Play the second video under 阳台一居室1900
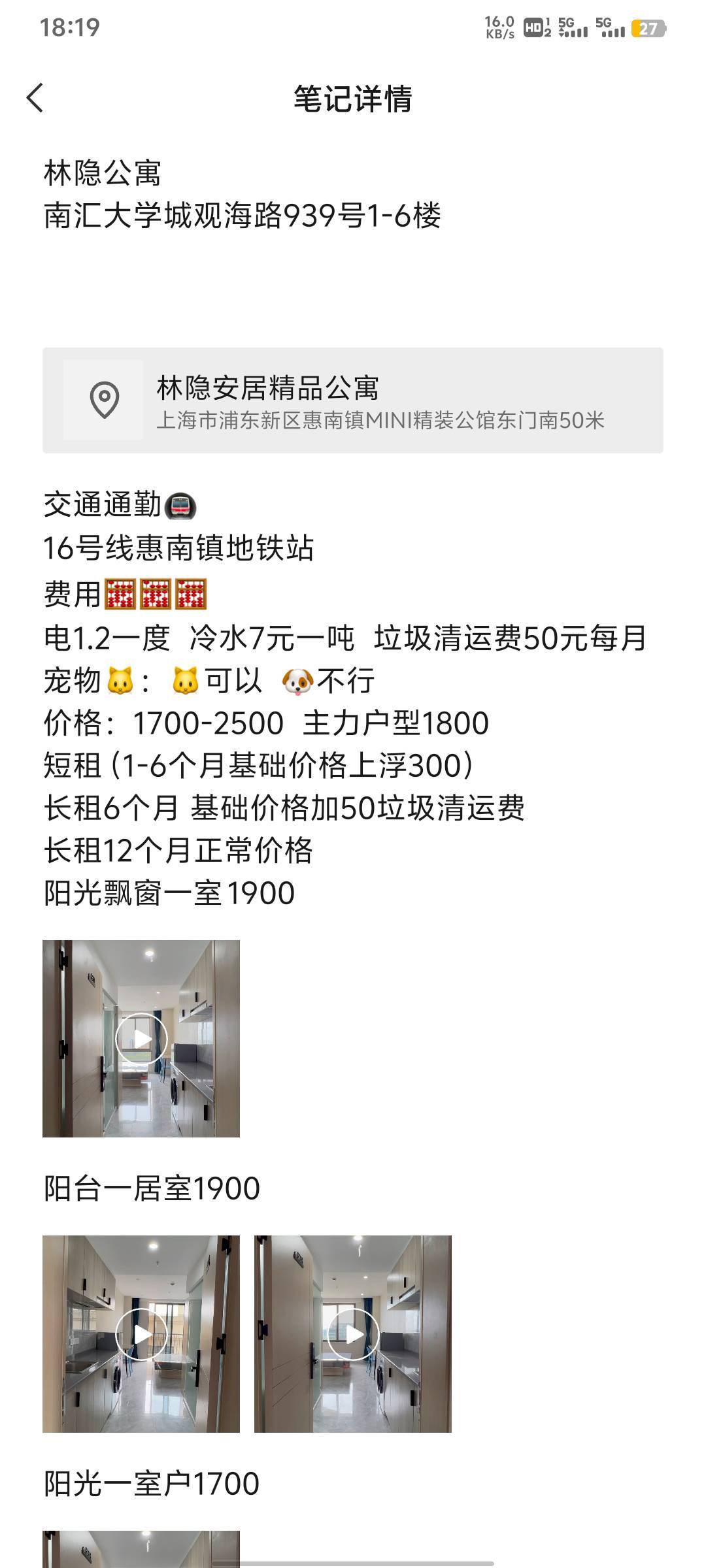The width and height of the screenshot is (706, 1568). pos(353,1334)
